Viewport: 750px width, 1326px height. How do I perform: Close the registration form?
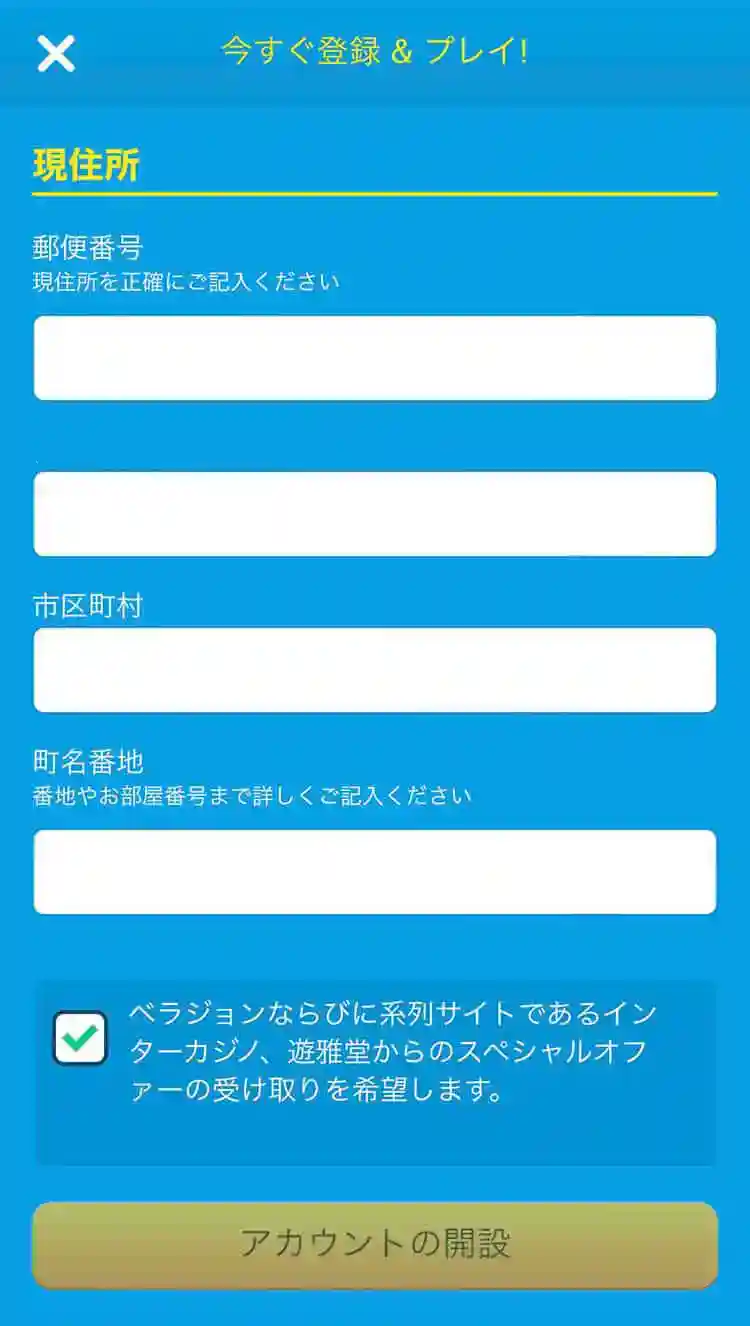56,53
